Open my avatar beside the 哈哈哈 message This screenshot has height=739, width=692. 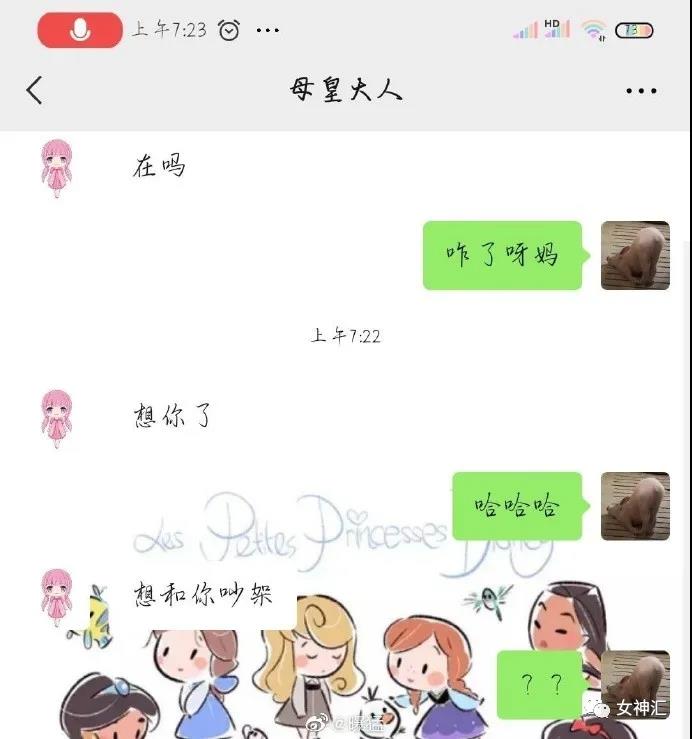(x=635, y=506)
